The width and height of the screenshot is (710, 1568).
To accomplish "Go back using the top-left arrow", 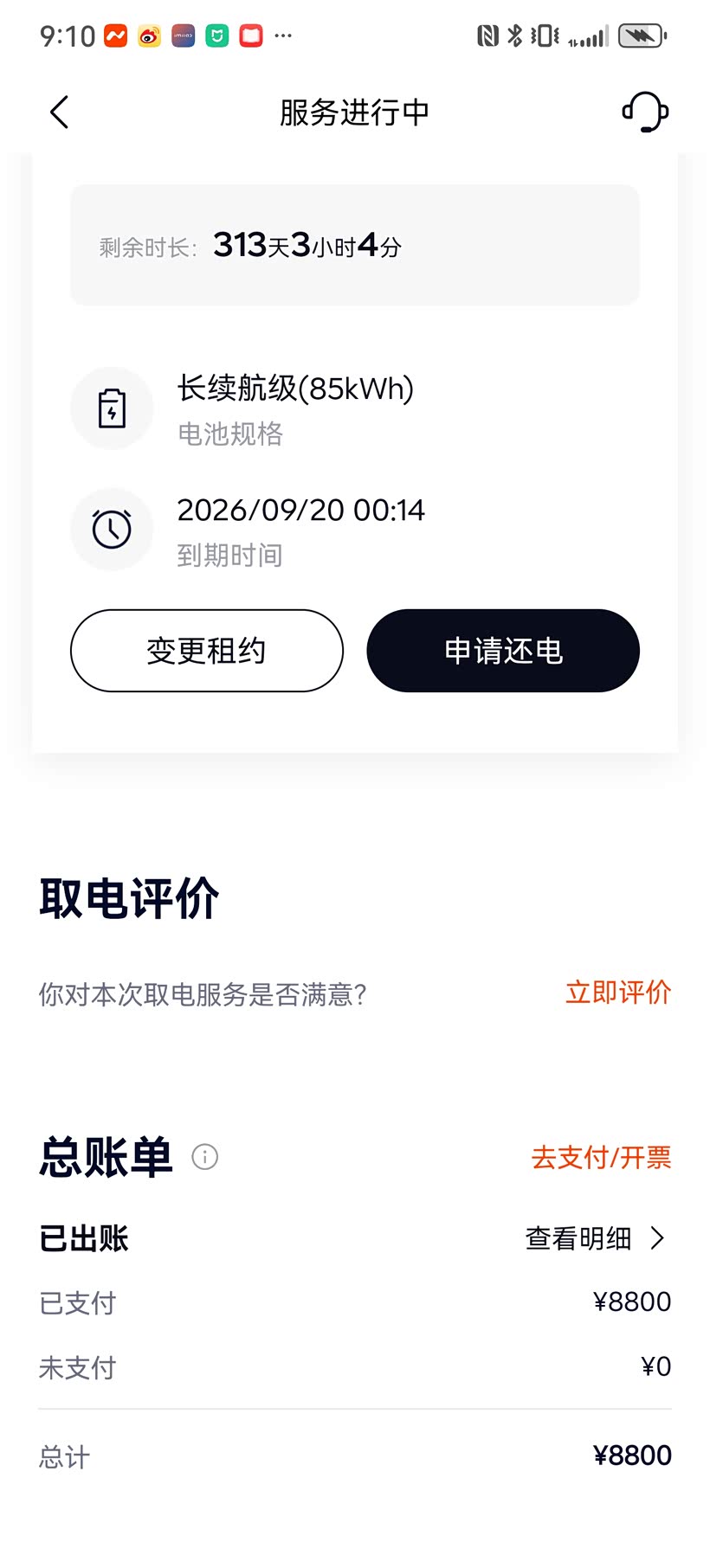I will 59,112.
